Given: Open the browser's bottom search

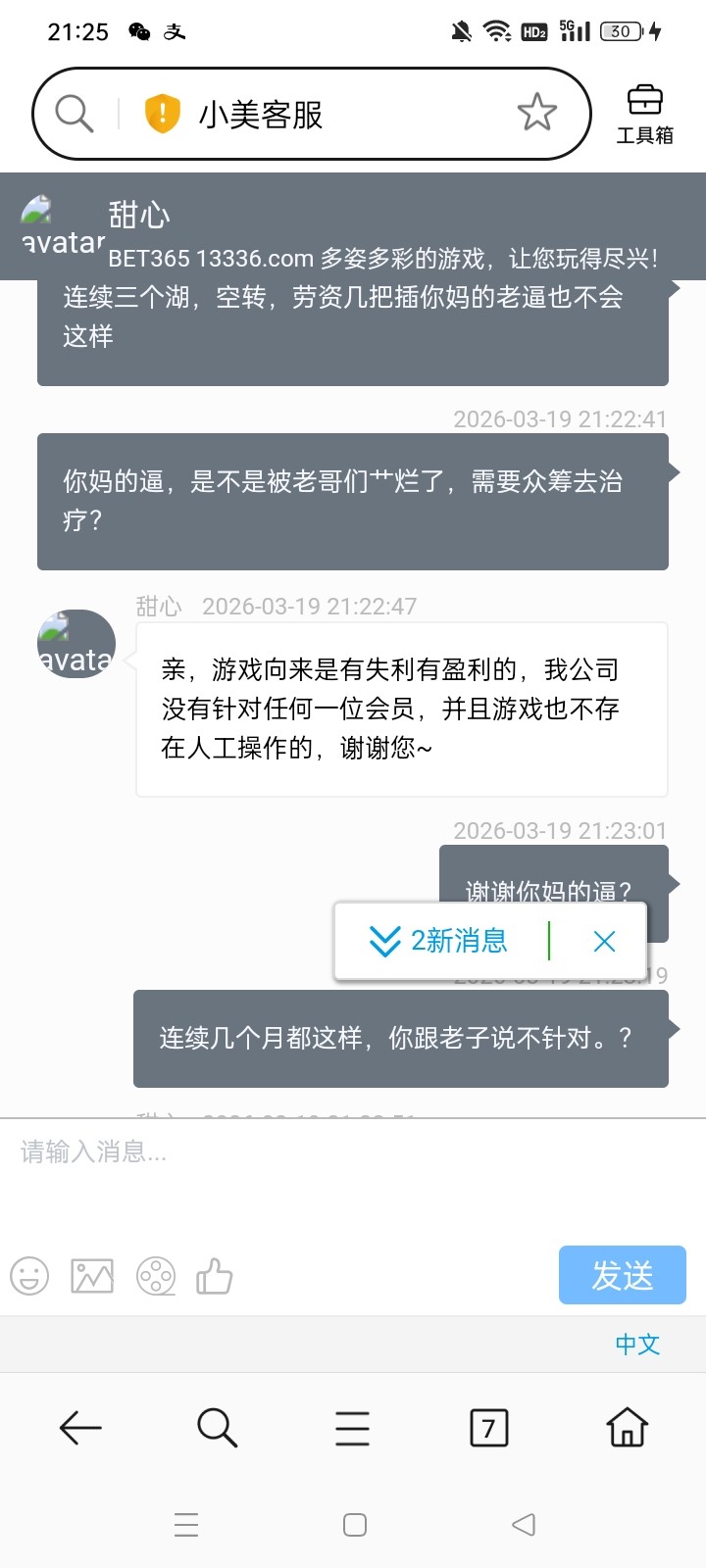Looking at the screenshot, I should tap(217, 1428).
